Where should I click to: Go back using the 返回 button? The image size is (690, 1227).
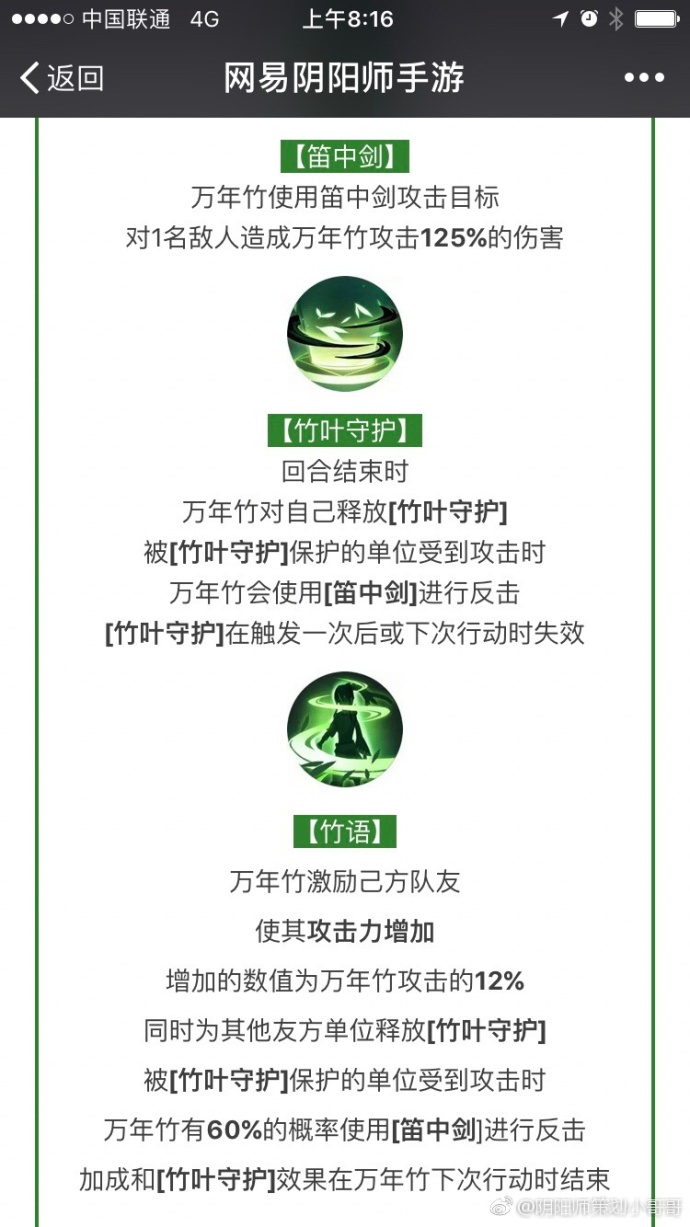coord(62,78)
